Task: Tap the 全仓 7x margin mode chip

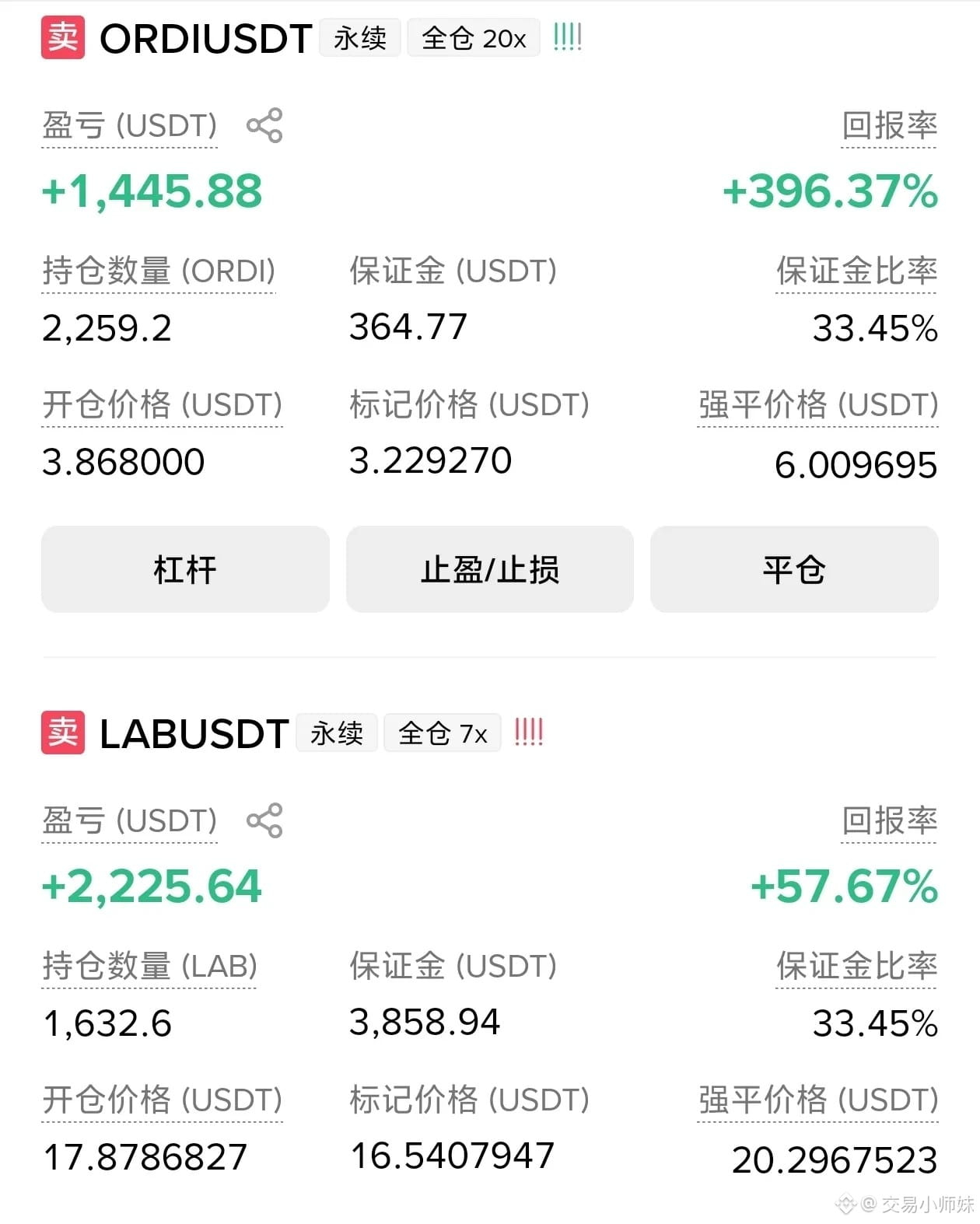Action: click(443, 733)
